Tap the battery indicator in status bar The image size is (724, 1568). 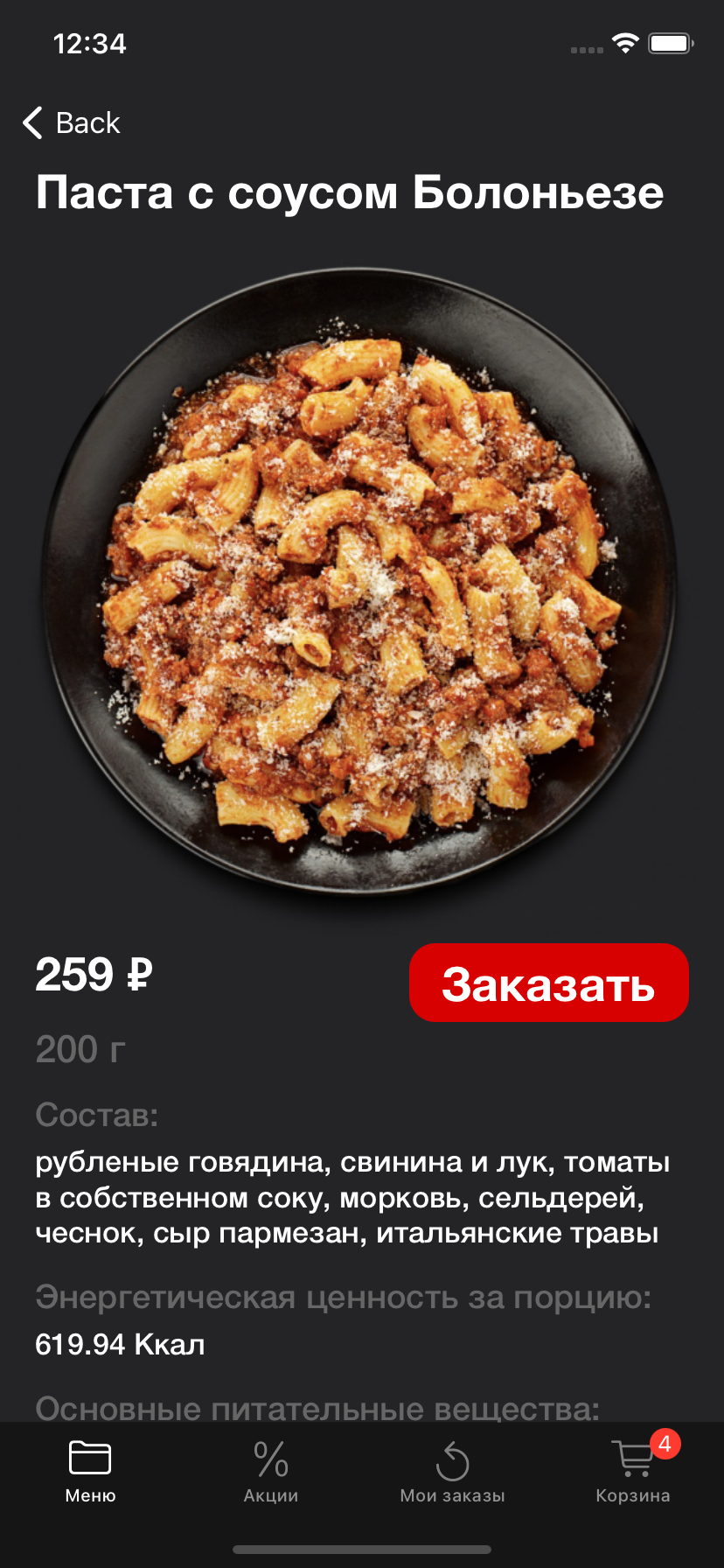pos(670,45)
